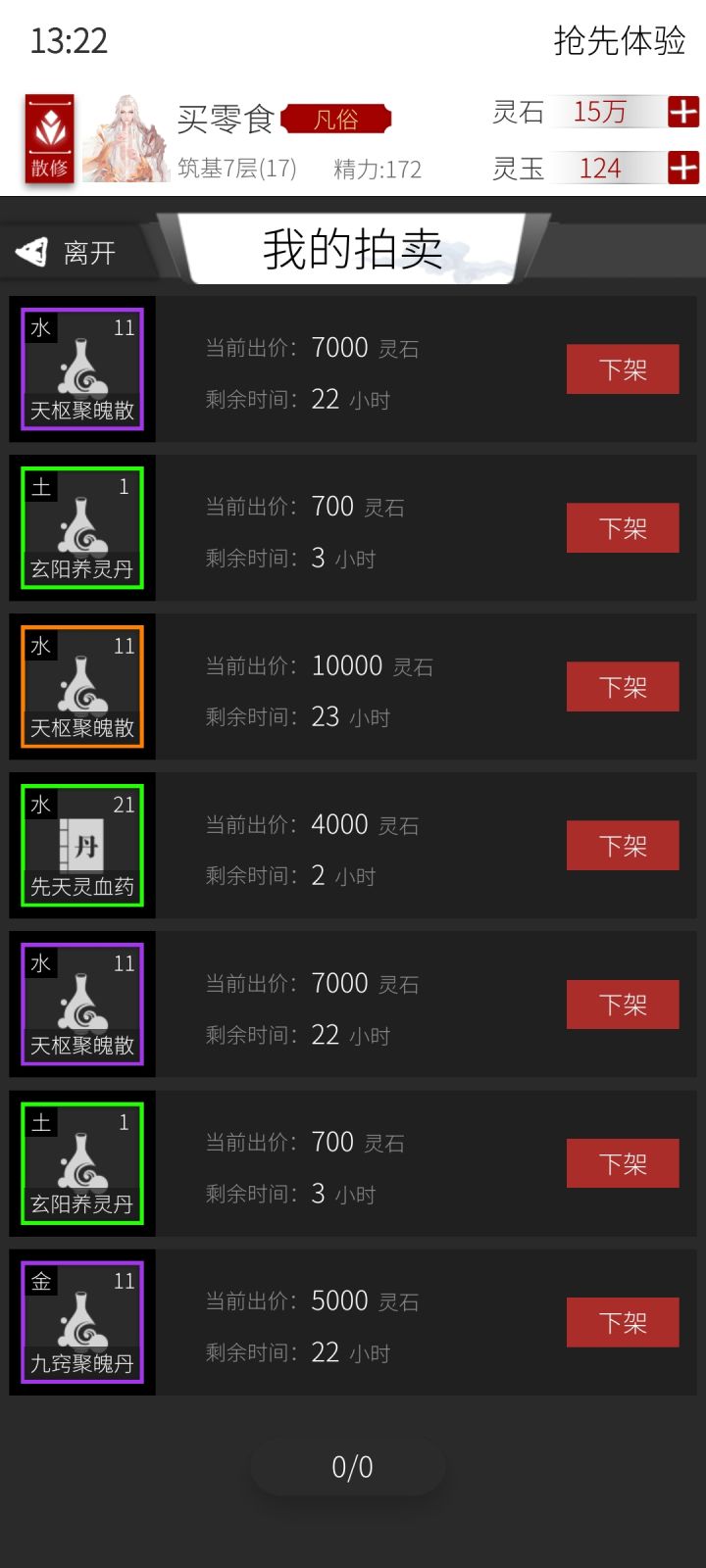The image size is (706, 1568).
Task: Select the purple 天枢聚魄散 potion icon
Action: tap(81, 367)
